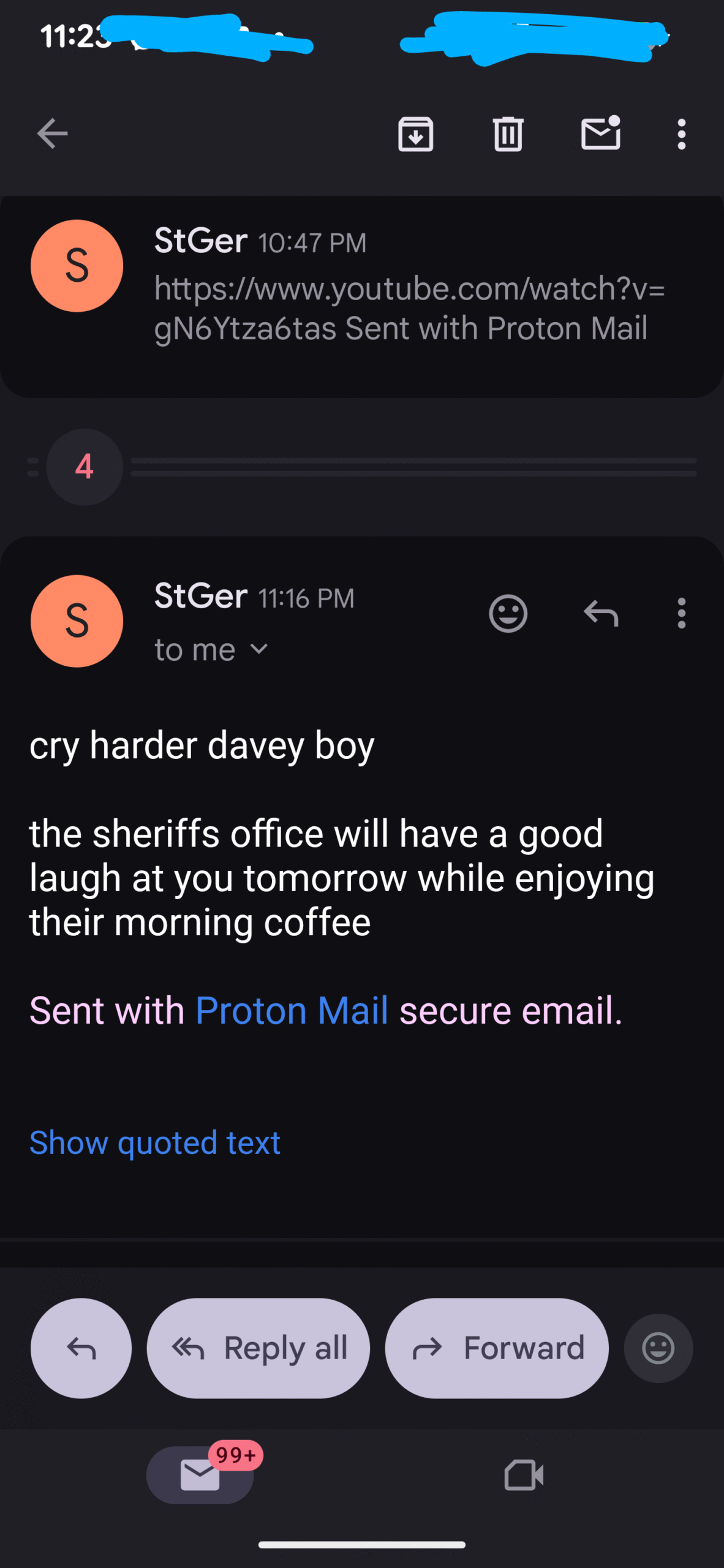Switch to the Meet video tab
This screenshot has width=724, height=1568.
click(524, 1474)
